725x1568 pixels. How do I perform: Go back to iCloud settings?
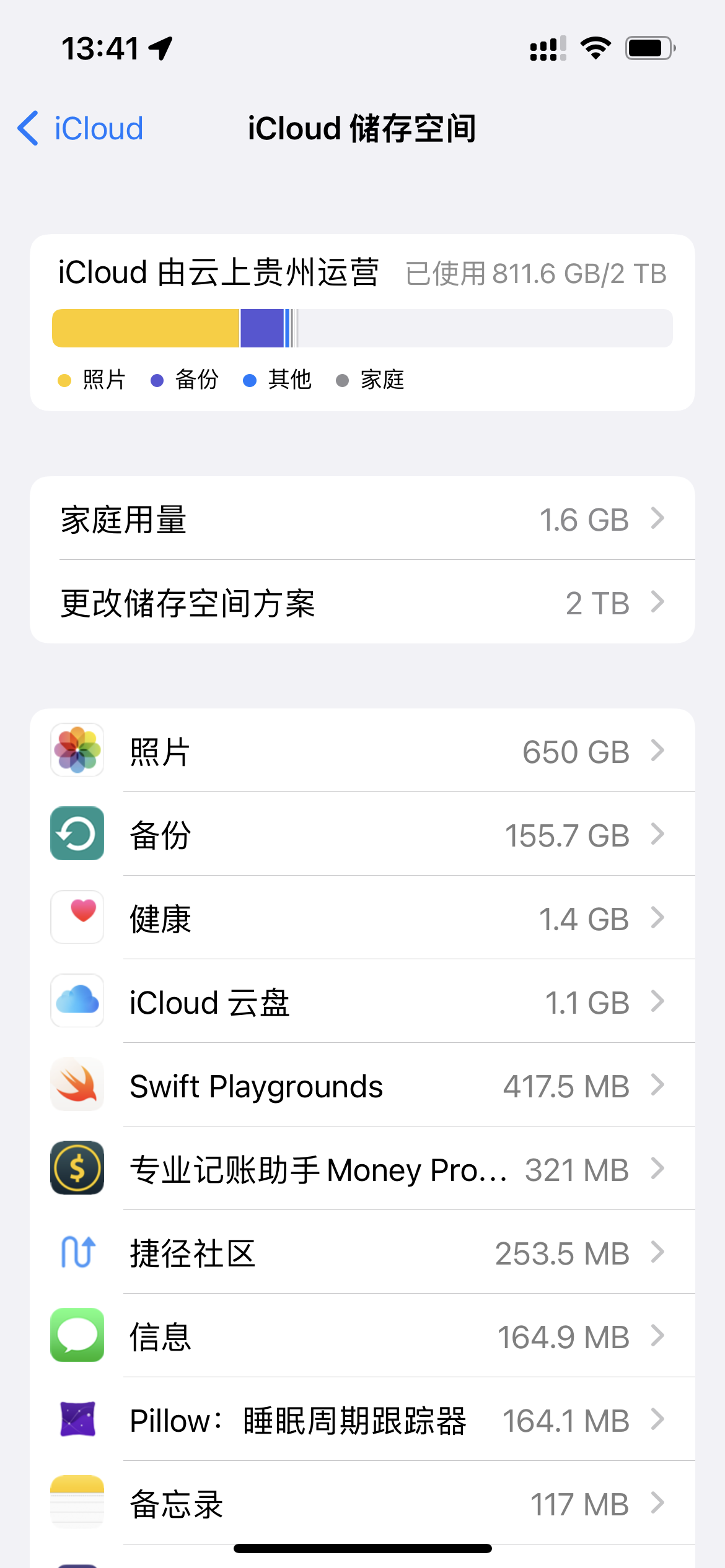[81, 129]
